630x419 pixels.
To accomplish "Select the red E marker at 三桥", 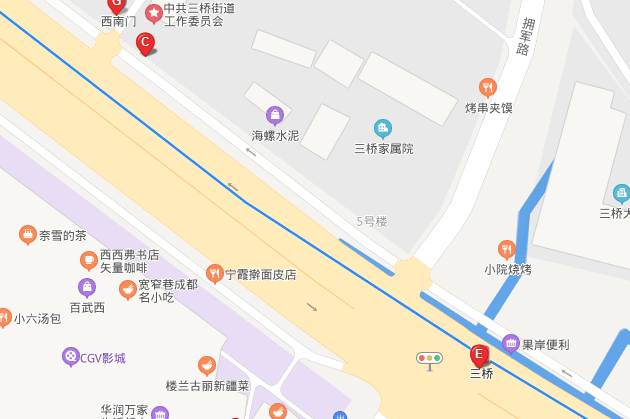I will click(x=479, y=354).
